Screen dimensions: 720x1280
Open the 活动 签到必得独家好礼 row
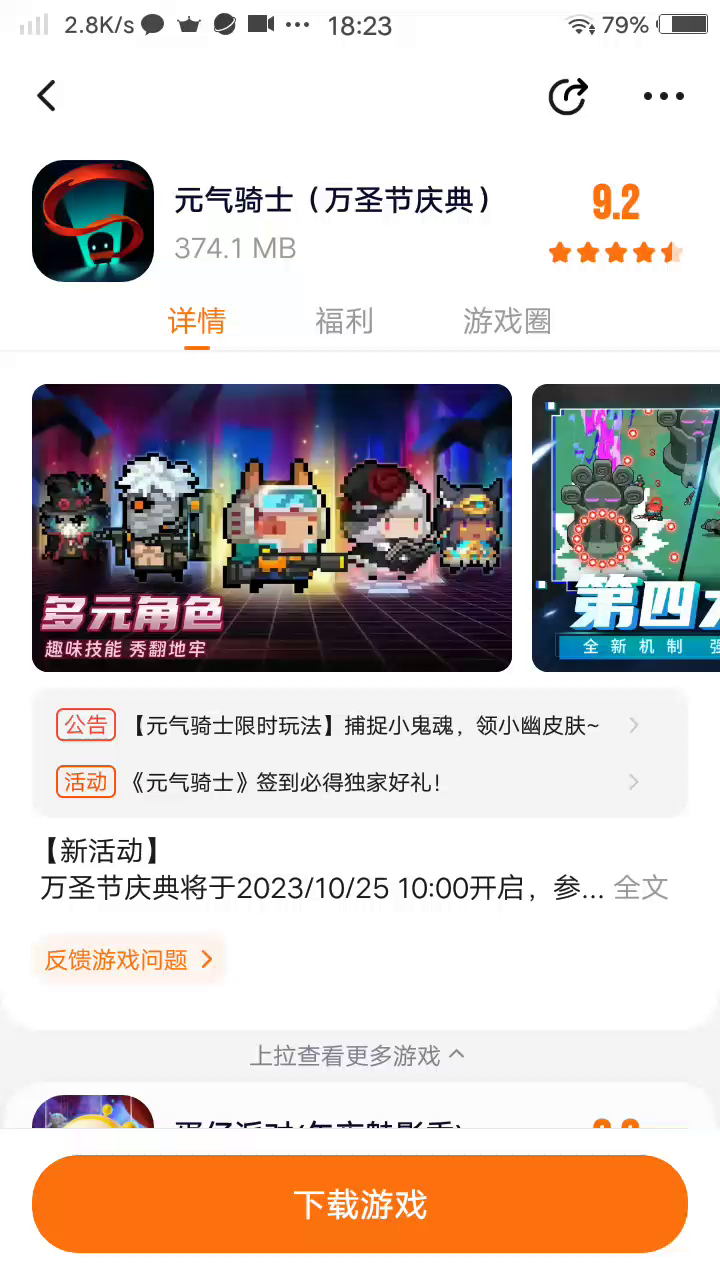coord(360,782)
